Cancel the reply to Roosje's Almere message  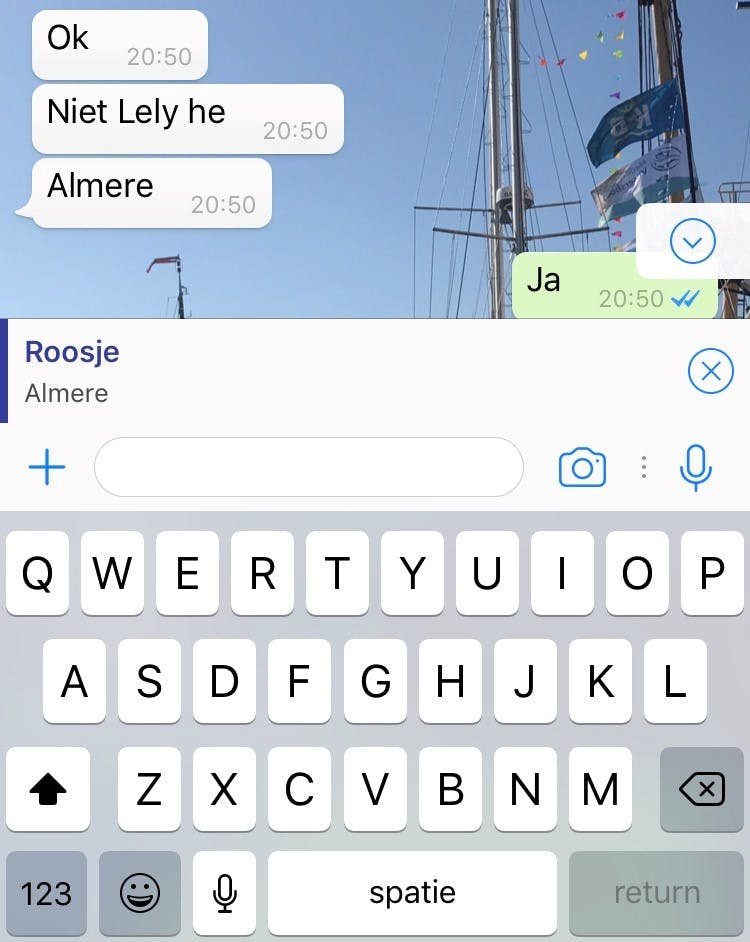point(710,372)
